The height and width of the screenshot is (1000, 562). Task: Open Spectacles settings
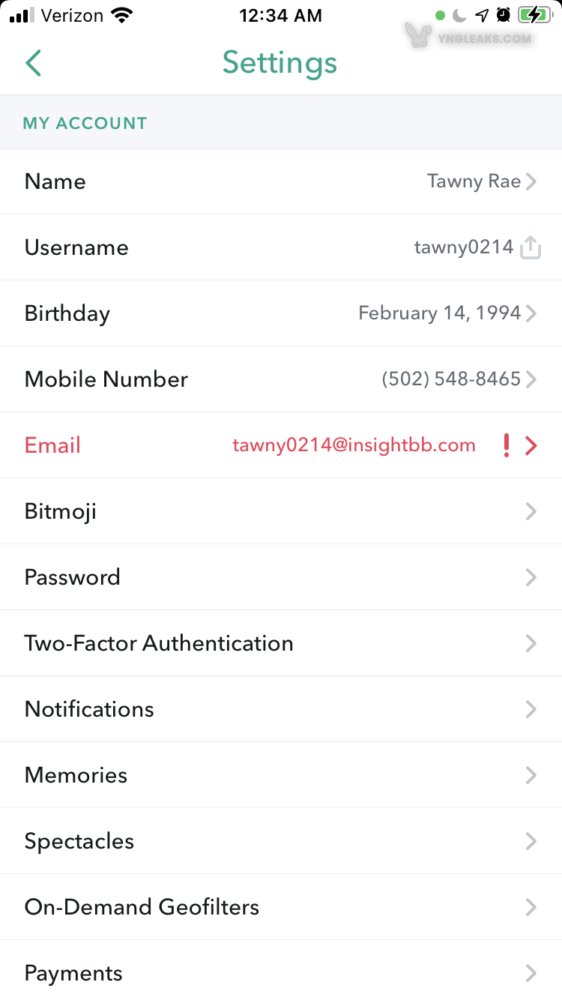pos(281,841)
